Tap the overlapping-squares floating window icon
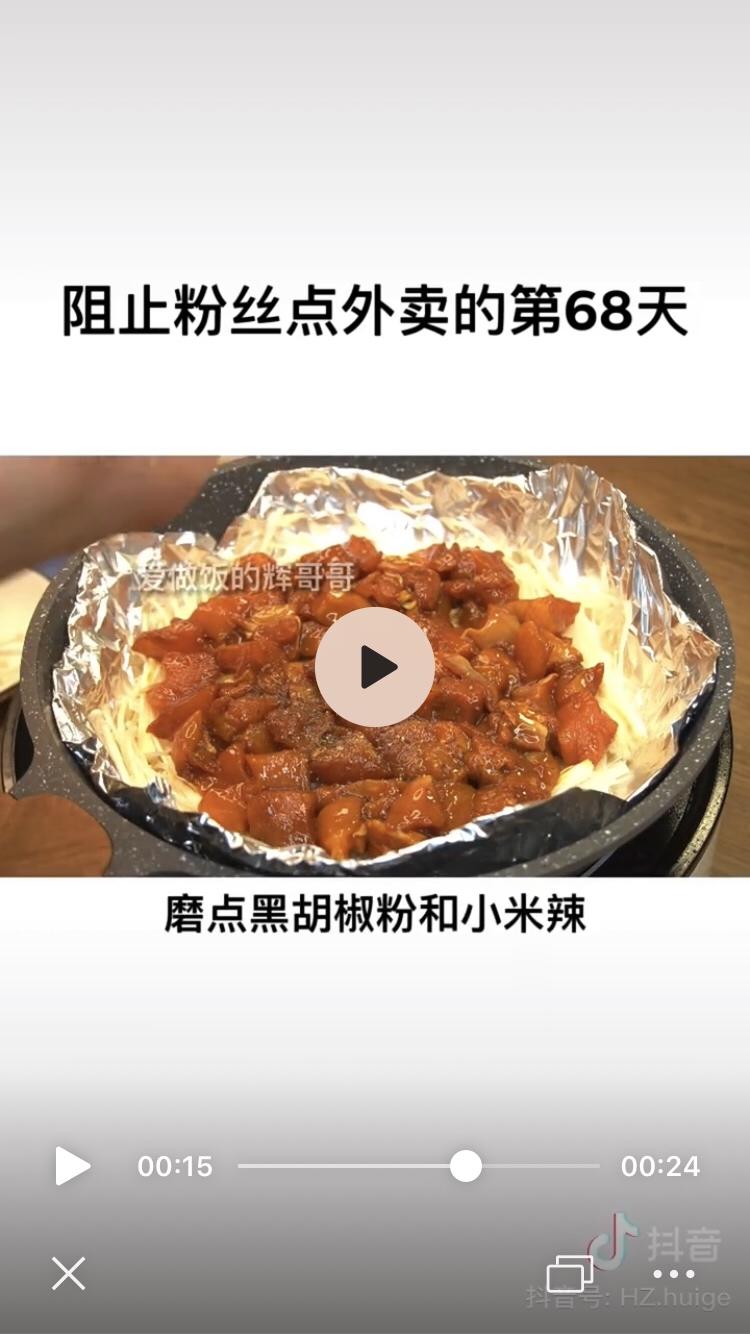The height and width of the screenshot is (1334, 750). [x=571, y=1274]
